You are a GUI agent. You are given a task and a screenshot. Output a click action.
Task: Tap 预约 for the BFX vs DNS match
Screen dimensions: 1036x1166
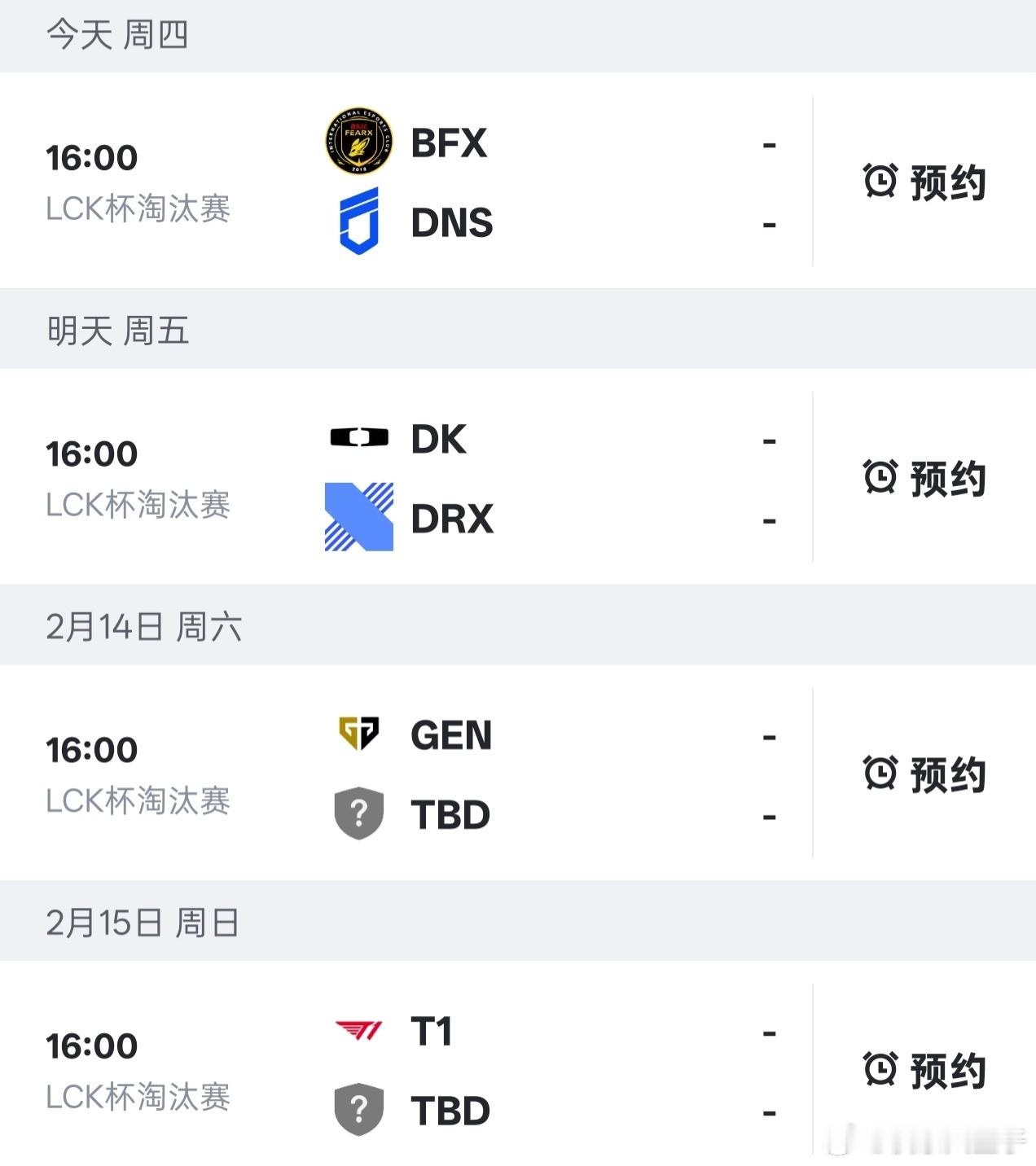click(950, 184)
